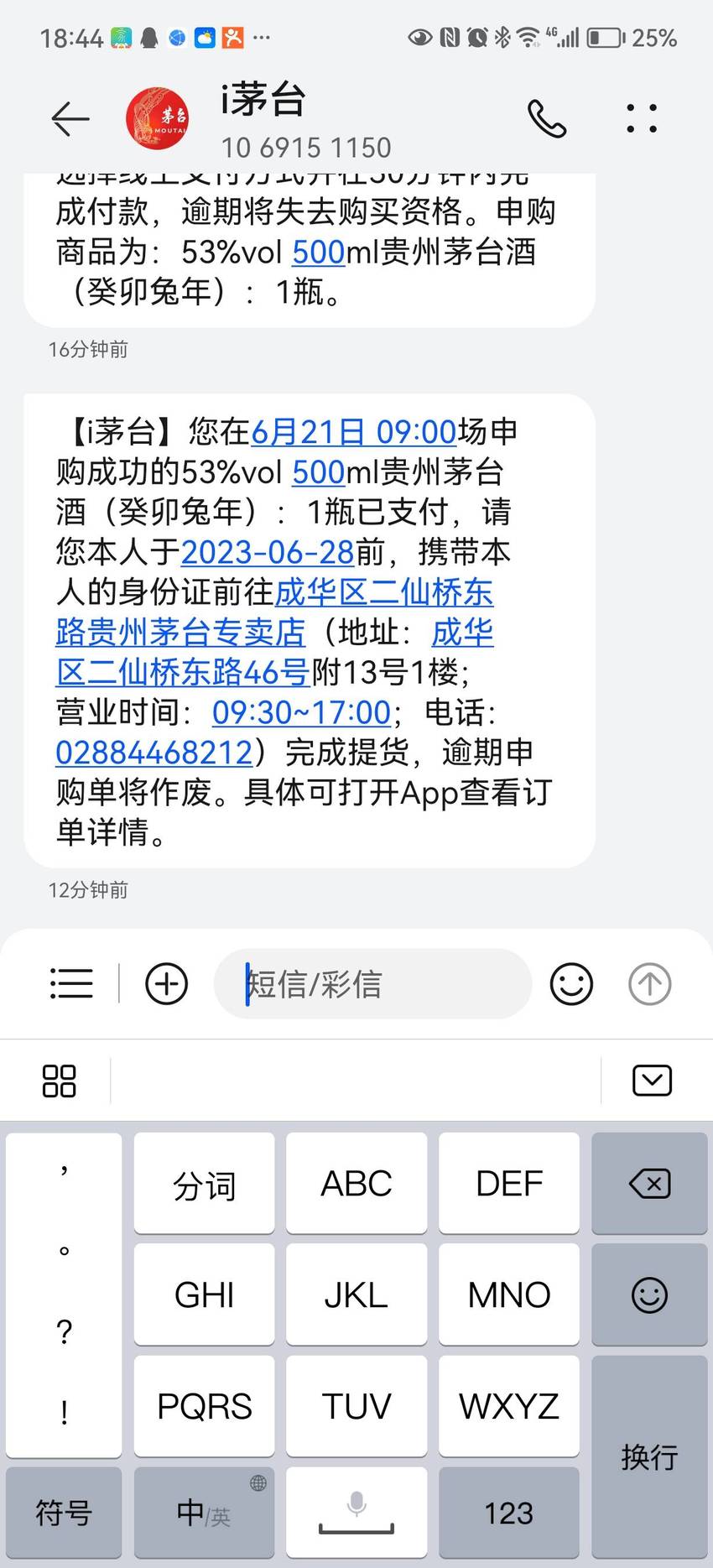Send the message with the arrow button
Image resolution: width=713 pixels, height=1568 pixels.
[650, 983]
